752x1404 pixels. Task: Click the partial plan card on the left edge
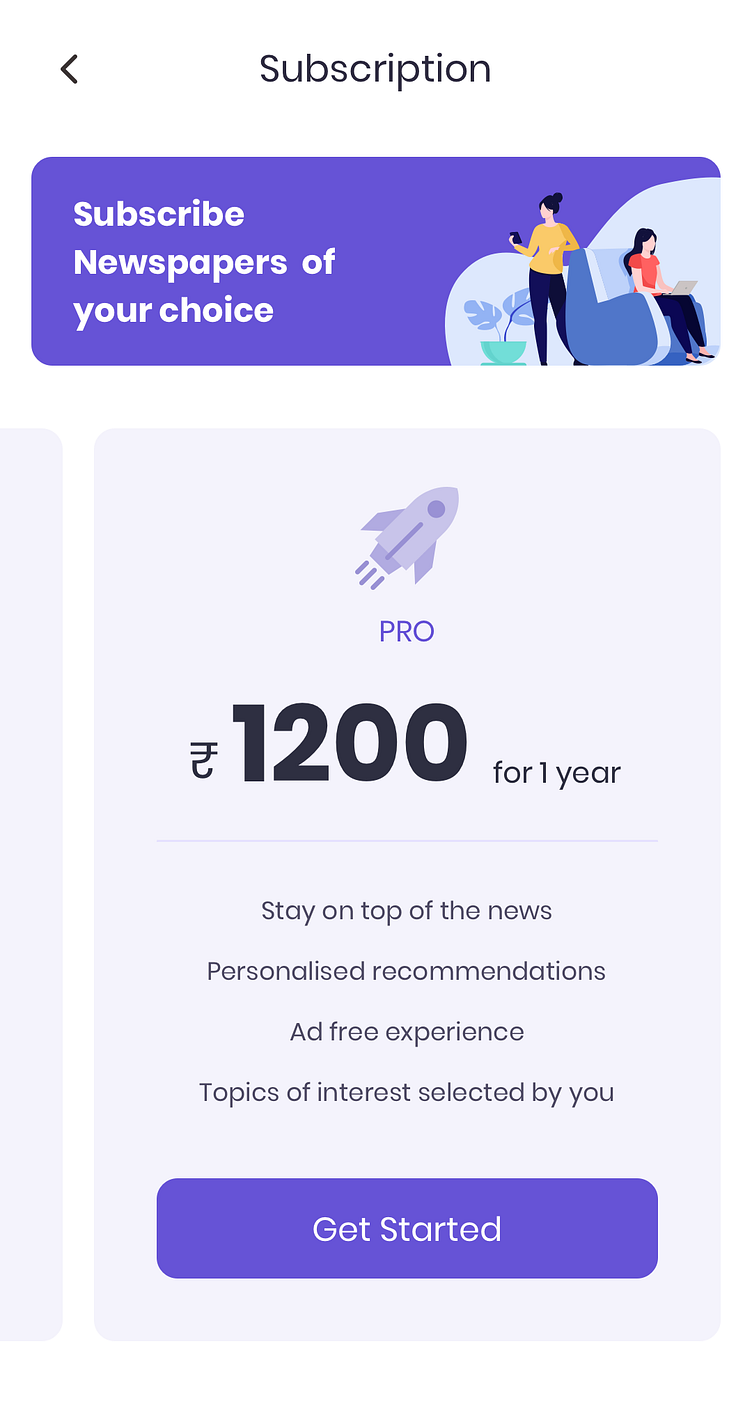(x=31, y=883)
